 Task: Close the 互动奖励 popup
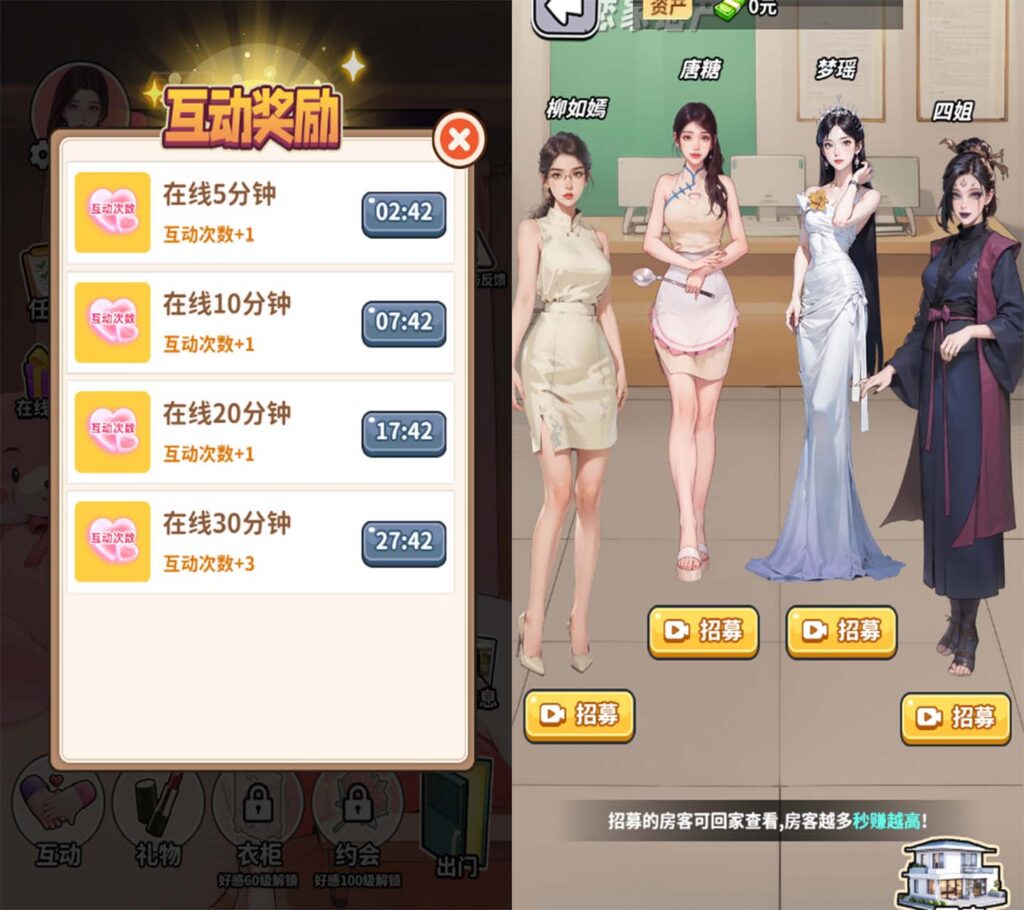[x=459, y=141]
